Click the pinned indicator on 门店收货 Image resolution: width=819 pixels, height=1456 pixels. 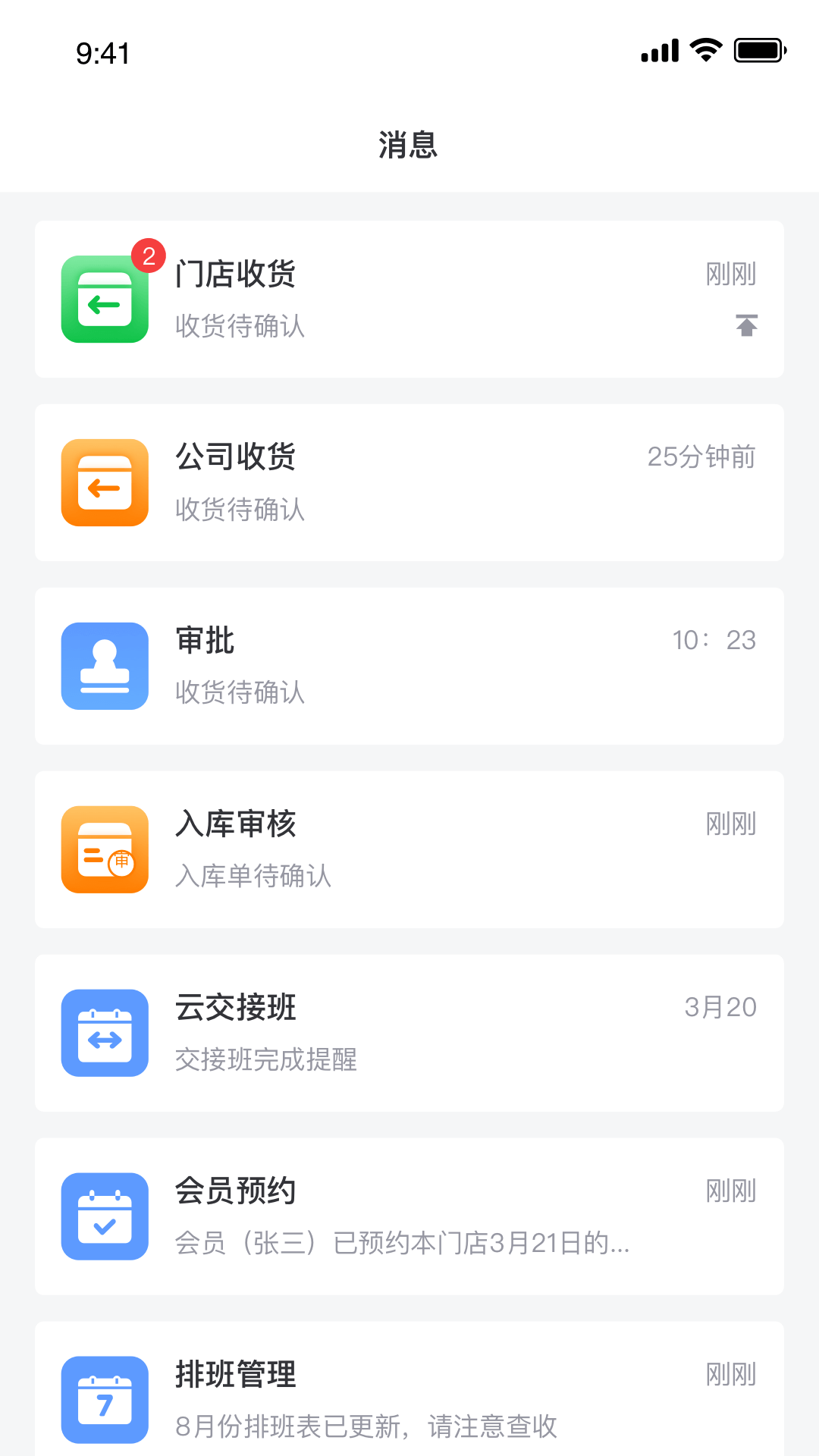[x=747, y=325]
